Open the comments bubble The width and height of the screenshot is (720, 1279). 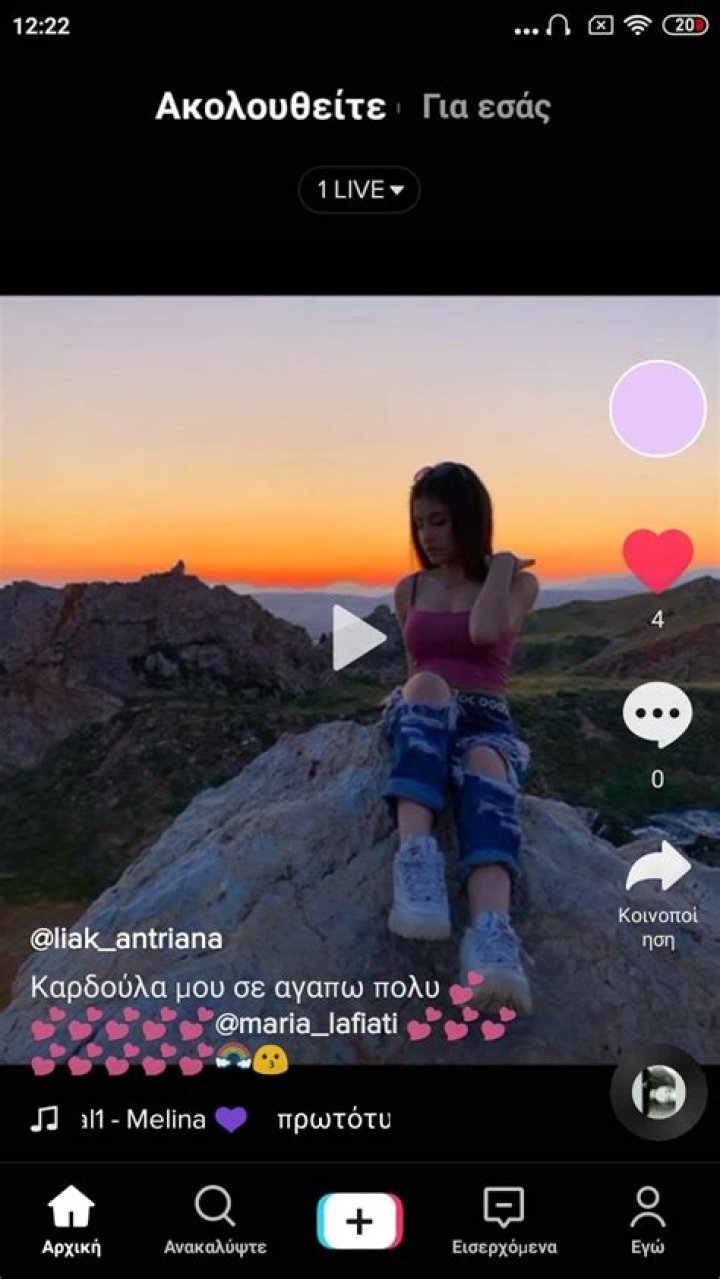(x=657, y=716)
